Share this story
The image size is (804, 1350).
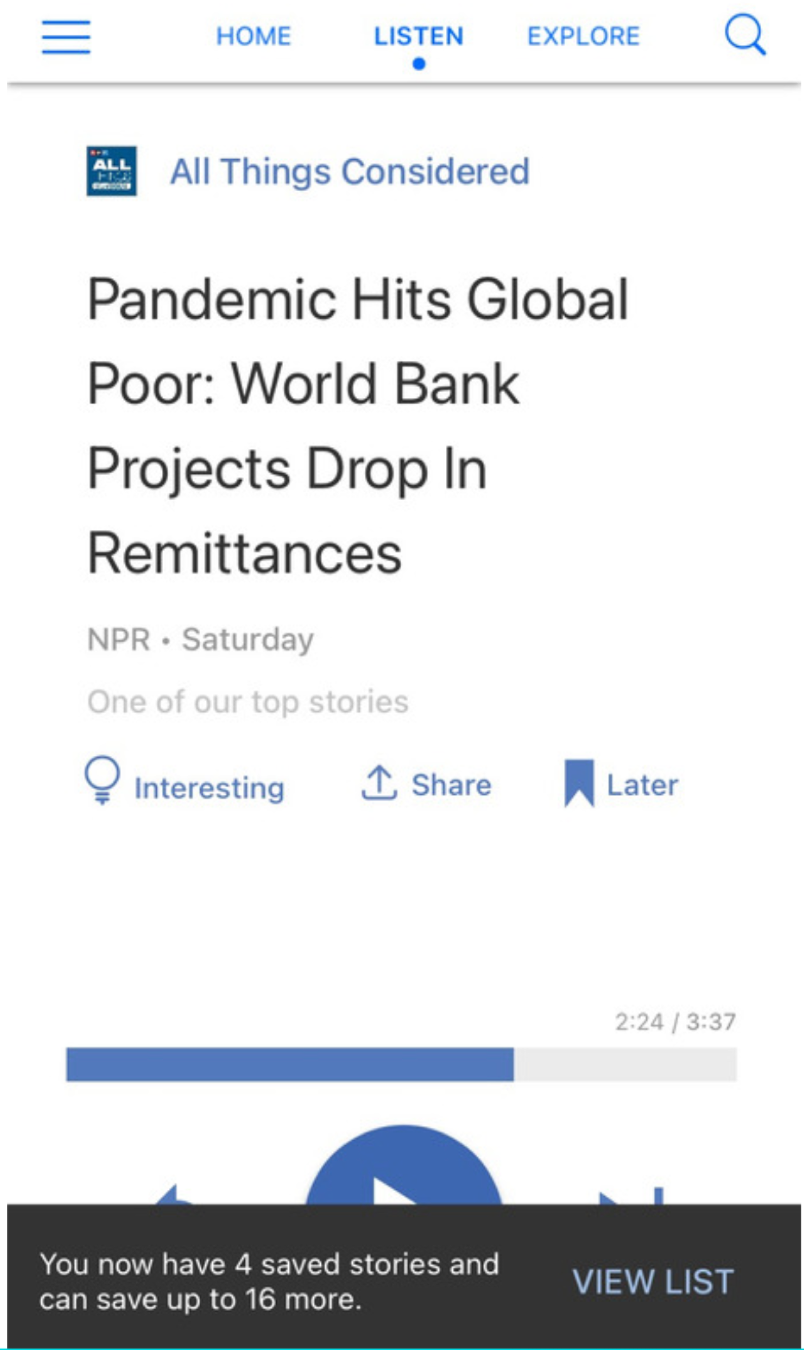[x=426, y=784]
